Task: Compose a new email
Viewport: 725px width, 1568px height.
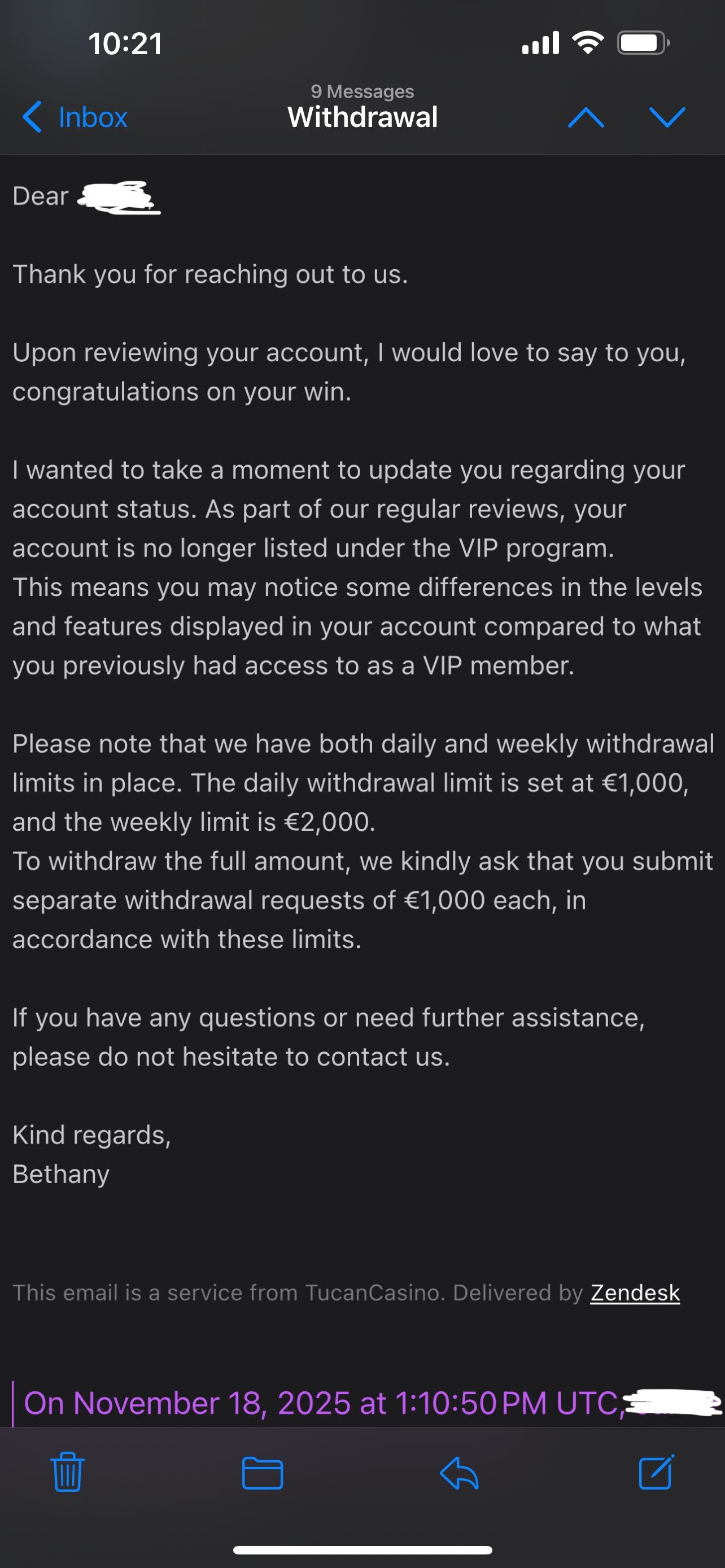Action: 656,1472
